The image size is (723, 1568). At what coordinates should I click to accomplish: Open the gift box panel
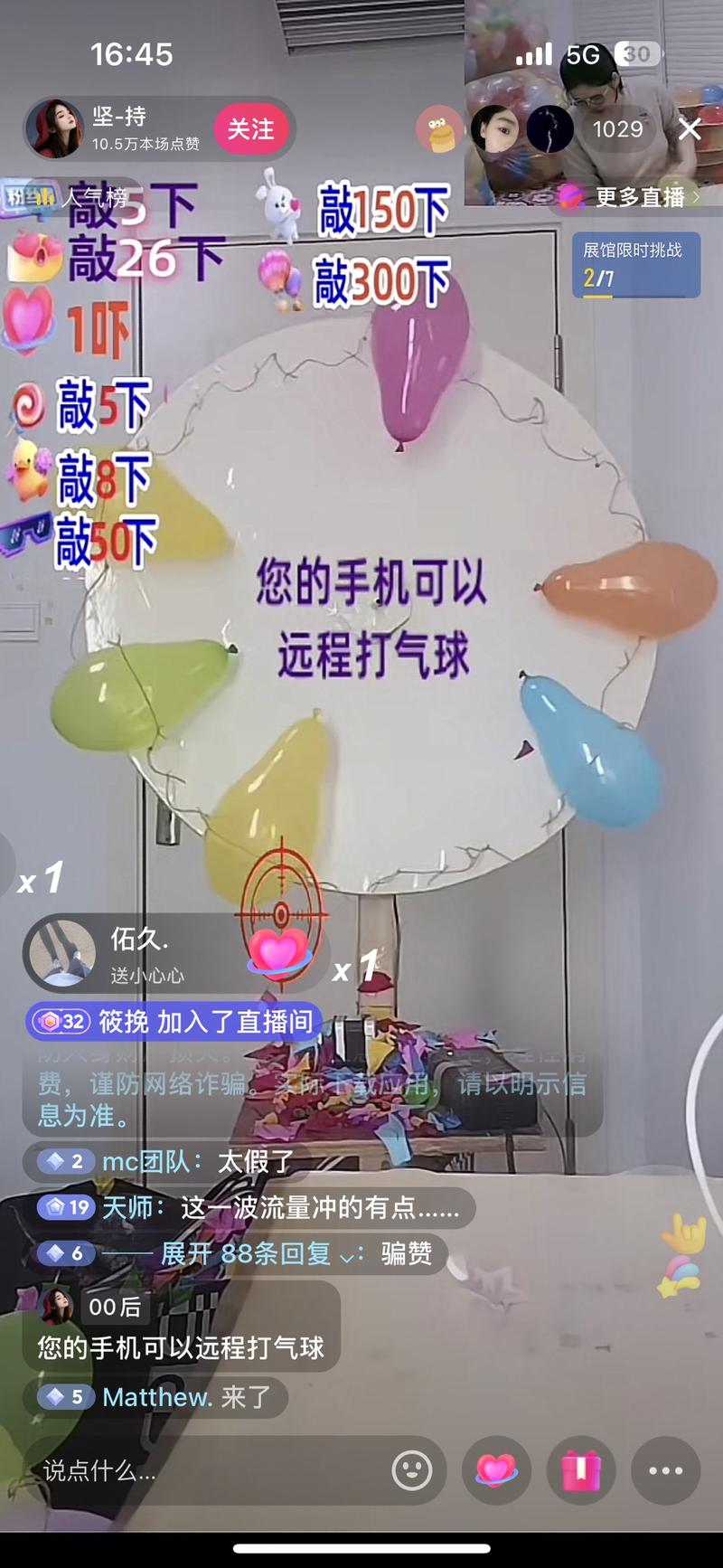[x=581, y=1471]
